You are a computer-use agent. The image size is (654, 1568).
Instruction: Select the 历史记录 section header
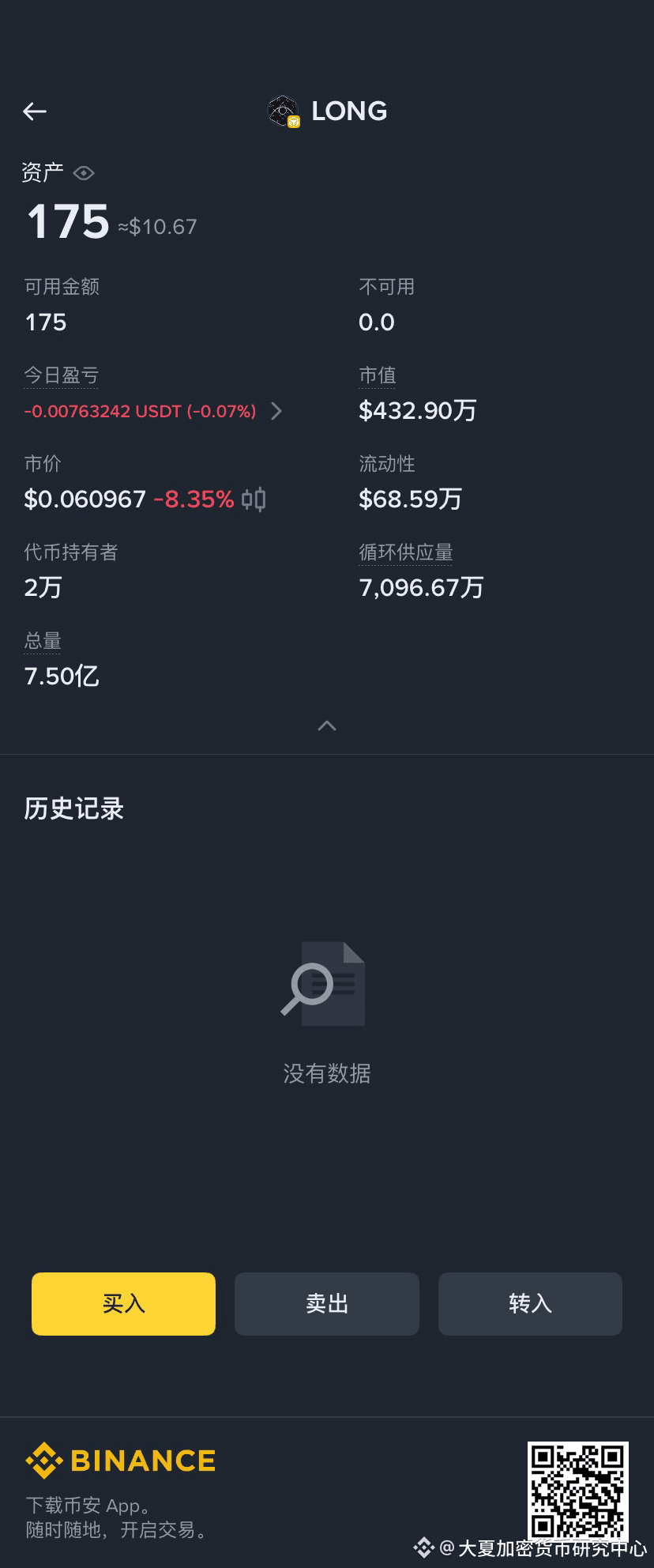click(x=73, y=808)
